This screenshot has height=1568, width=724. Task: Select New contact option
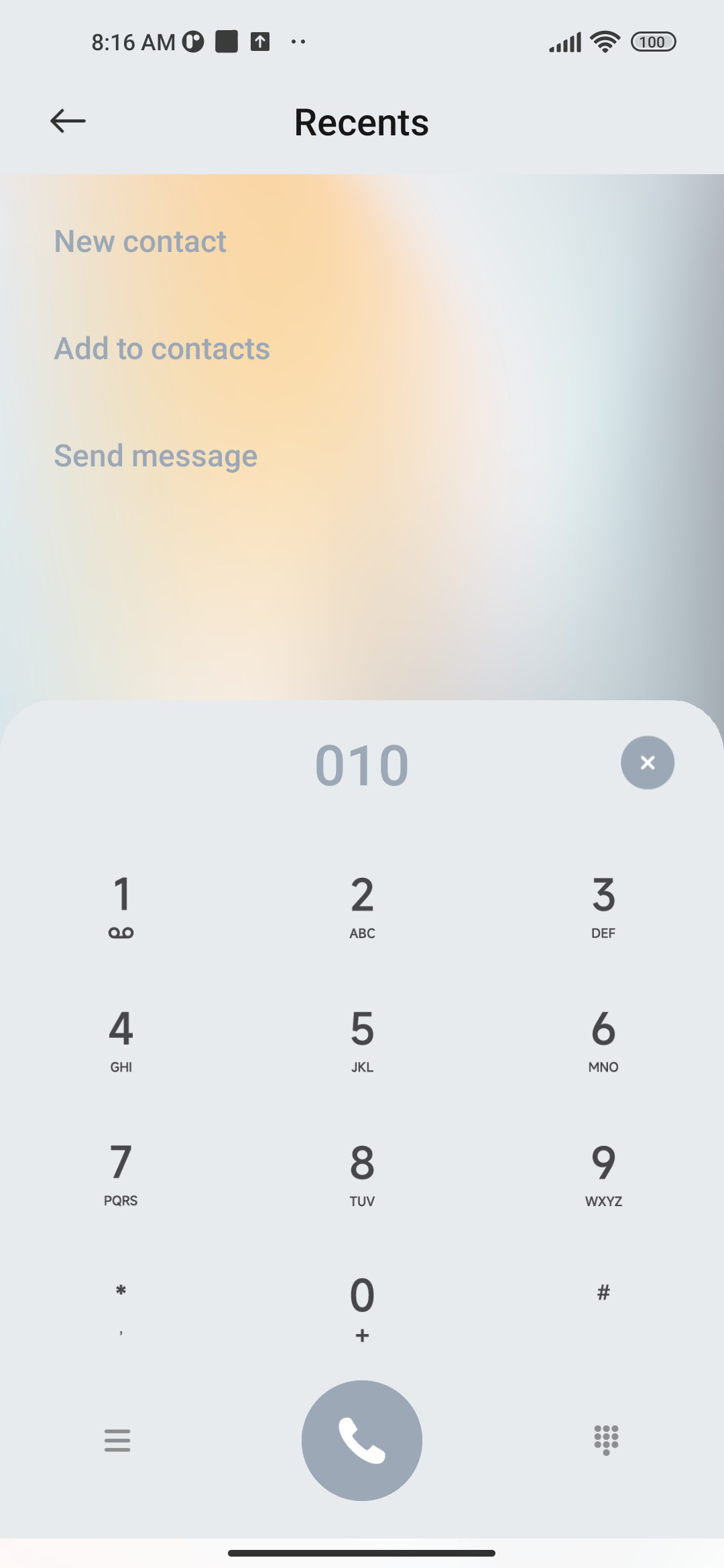140,241
